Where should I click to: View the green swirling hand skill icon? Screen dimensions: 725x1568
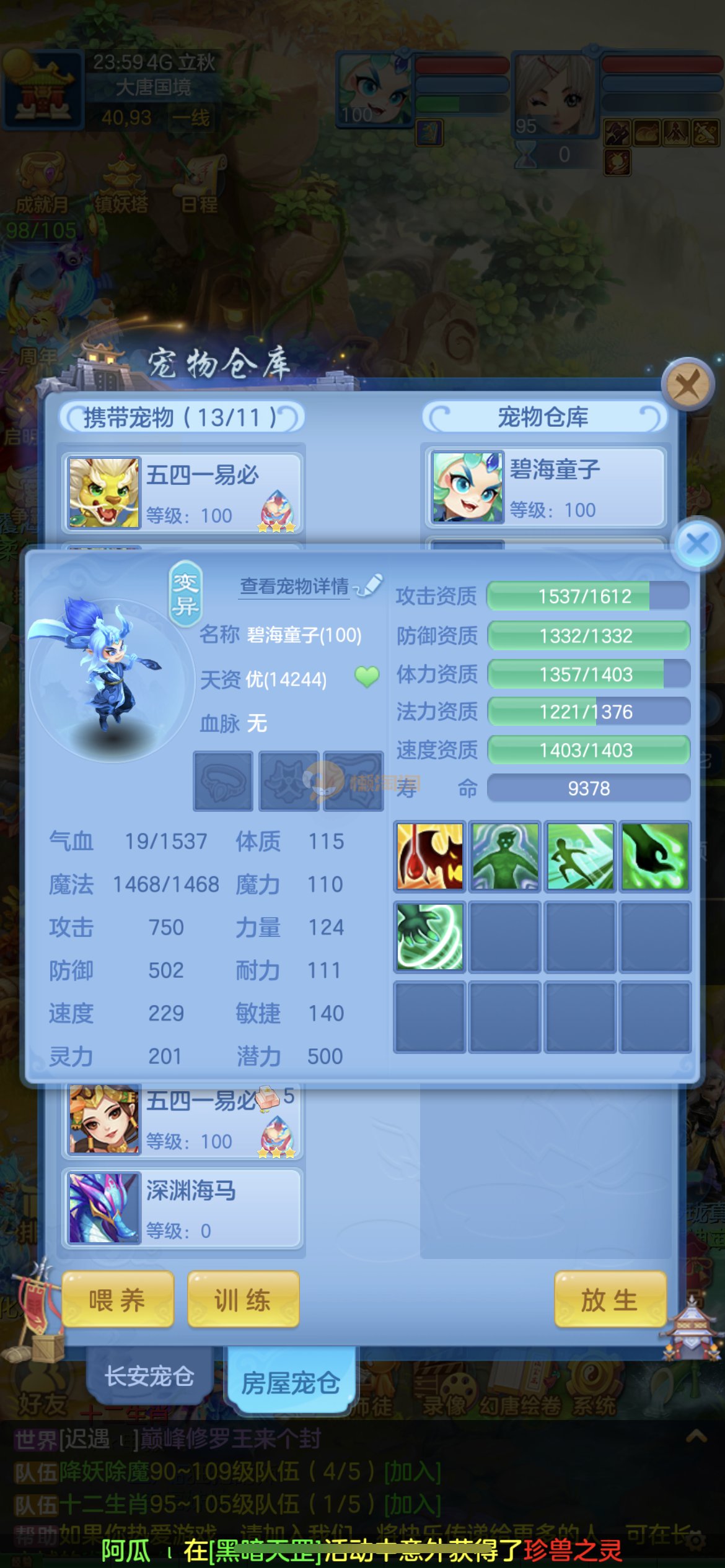click(429, 936)
